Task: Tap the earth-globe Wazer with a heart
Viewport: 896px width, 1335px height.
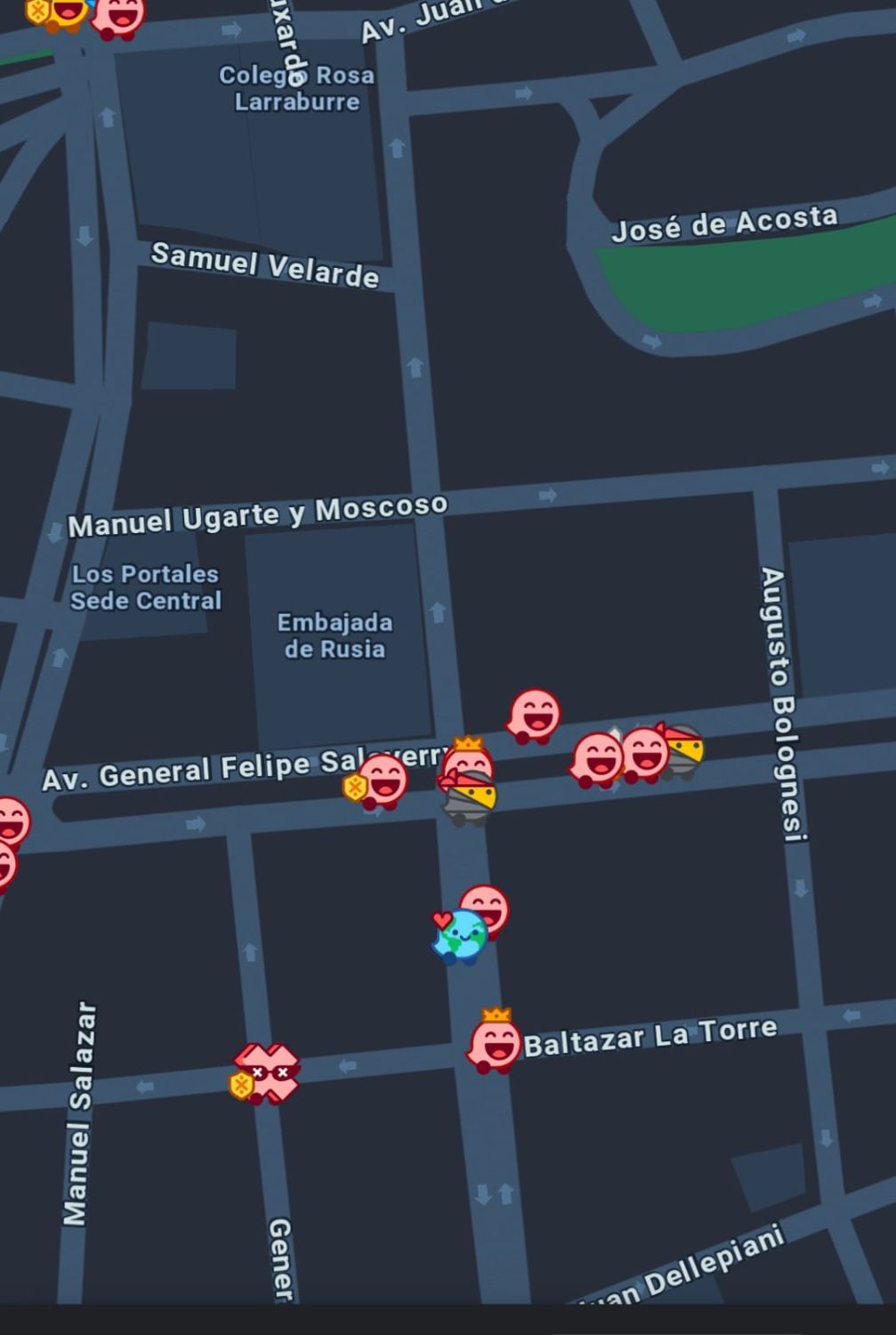Action: coord(459,936)
